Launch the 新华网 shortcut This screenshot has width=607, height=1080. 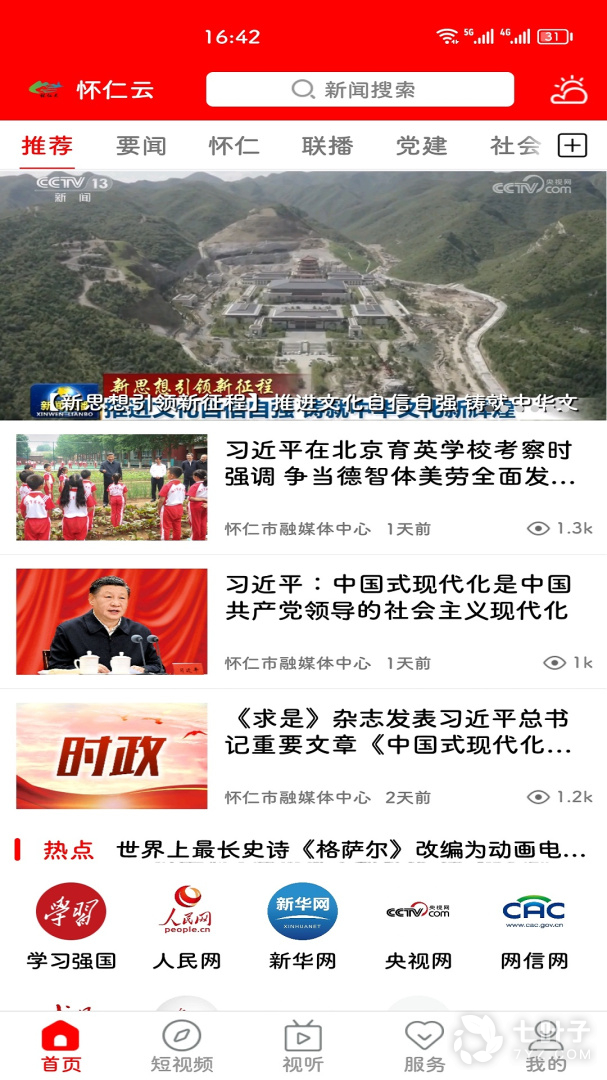point(302,926)
